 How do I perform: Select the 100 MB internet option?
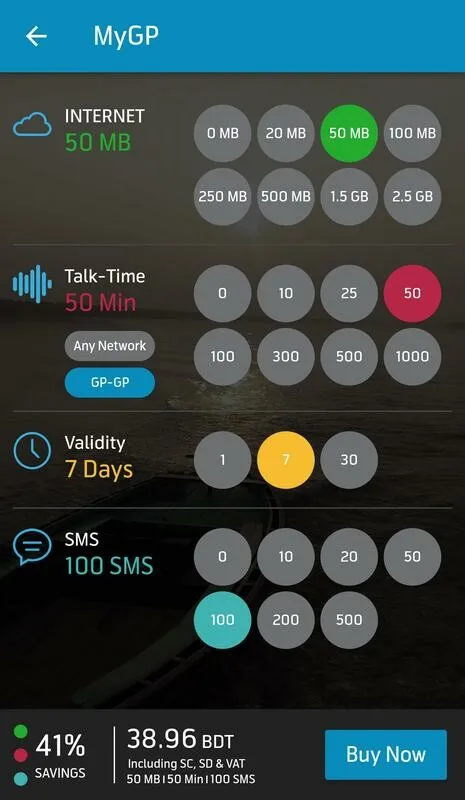pos(412,133)
